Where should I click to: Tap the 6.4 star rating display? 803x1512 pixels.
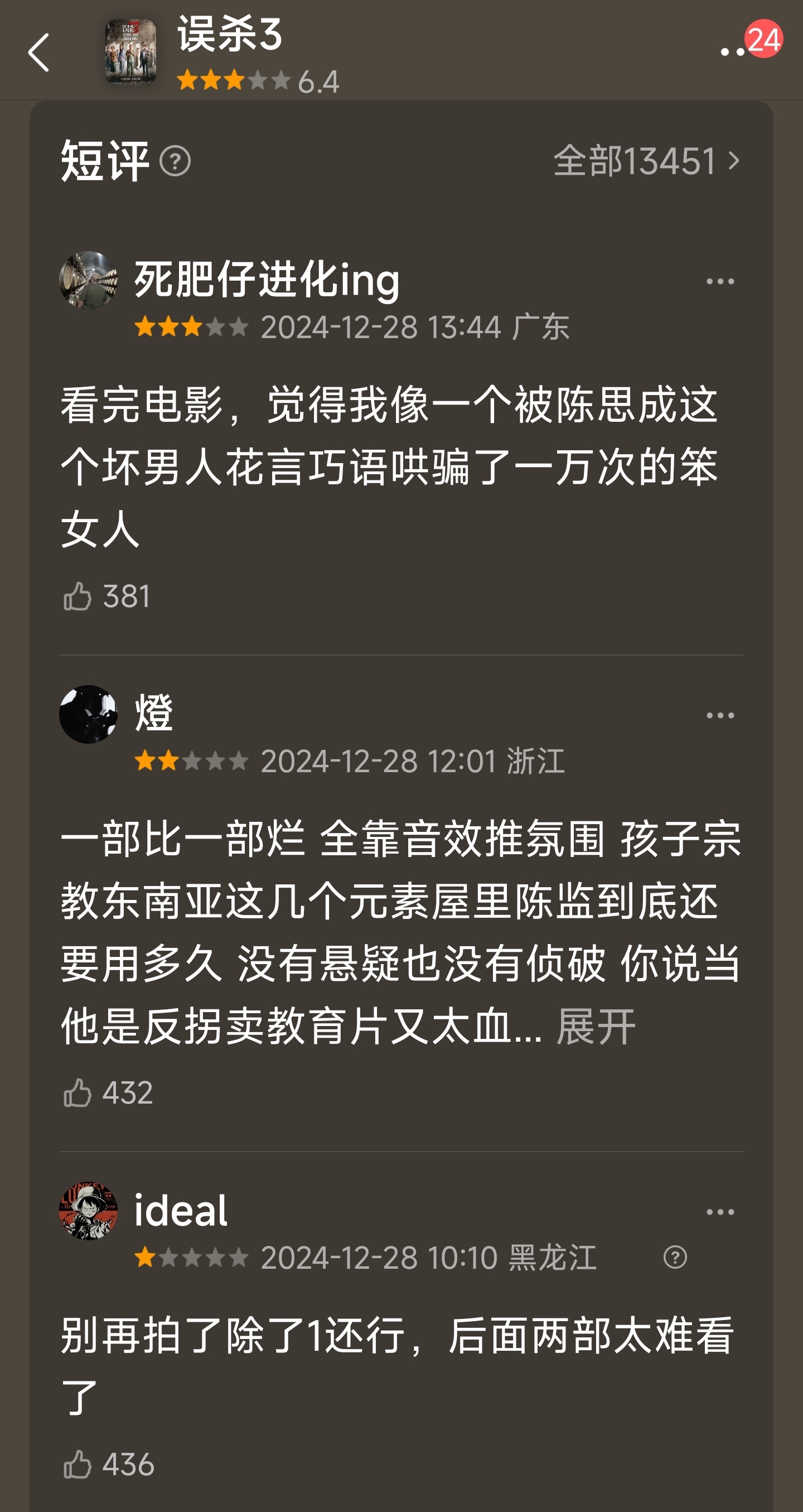[258, 80]
